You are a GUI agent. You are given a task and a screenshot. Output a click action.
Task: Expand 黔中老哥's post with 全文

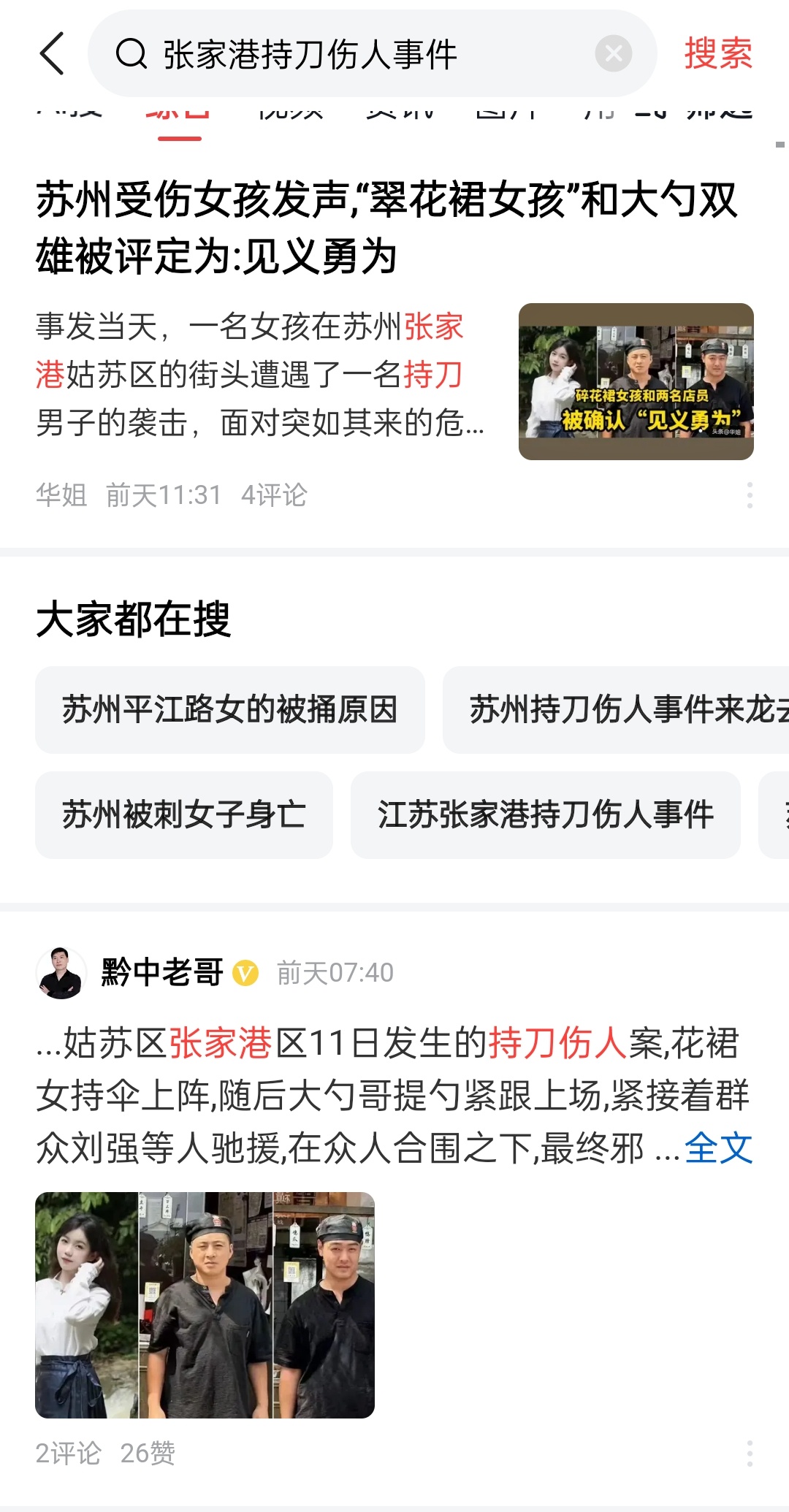[718, 1148]
